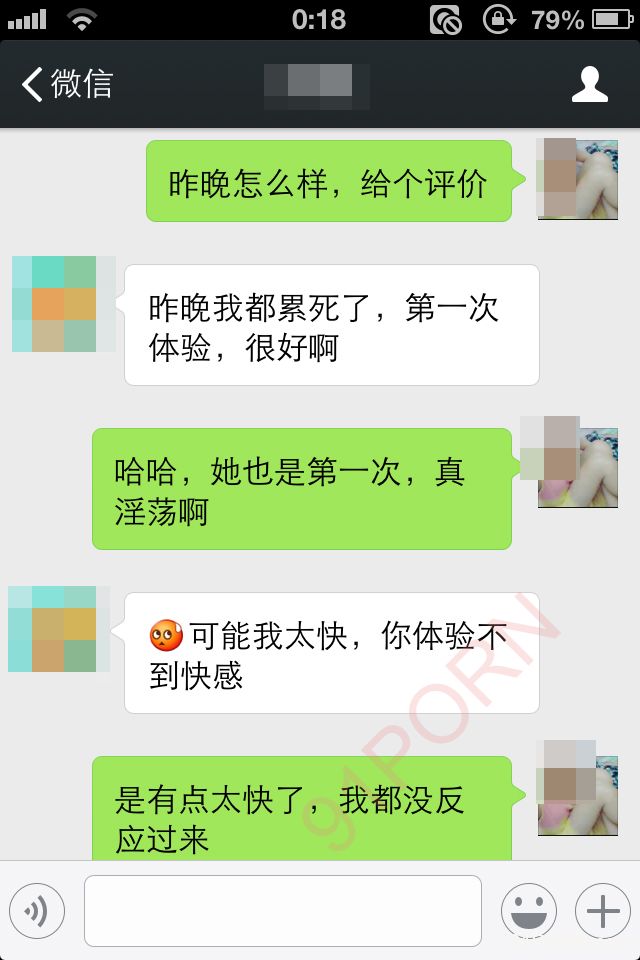Tap the sender avatar beside 昨晚怎么样 message
640x960 pixels.
point(576,179)
